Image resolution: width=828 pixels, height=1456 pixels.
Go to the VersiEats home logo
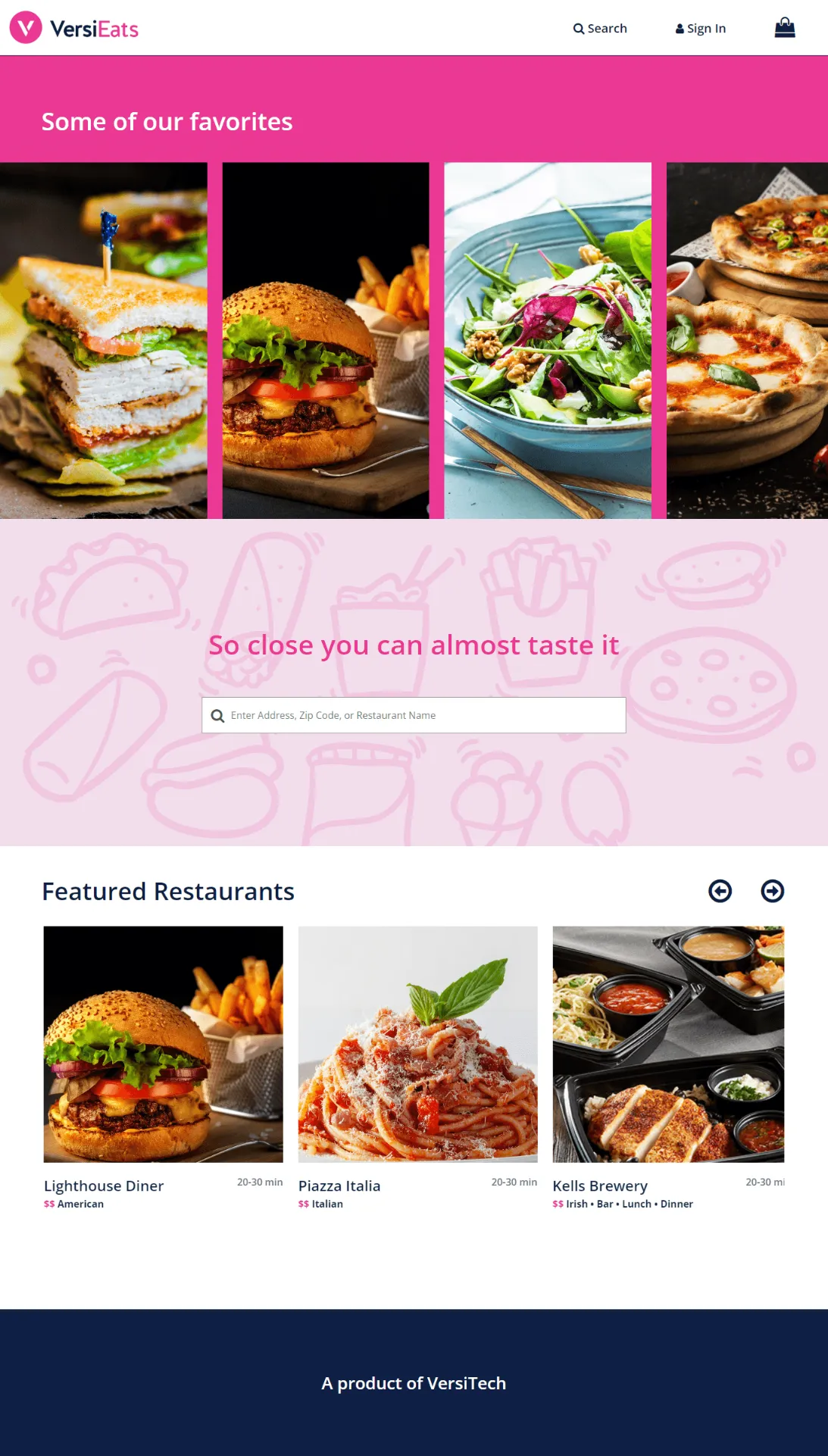click(x=74, y=29)
